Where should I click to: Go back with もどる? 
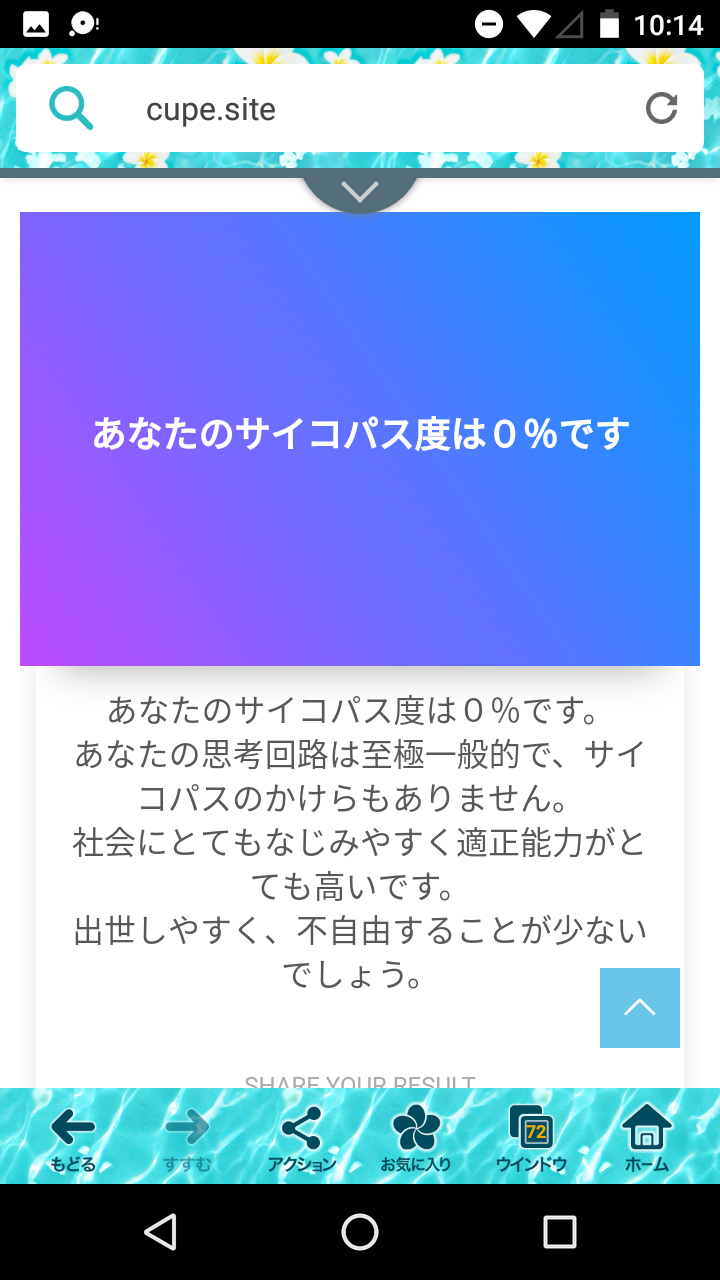tap(73, 1137)
